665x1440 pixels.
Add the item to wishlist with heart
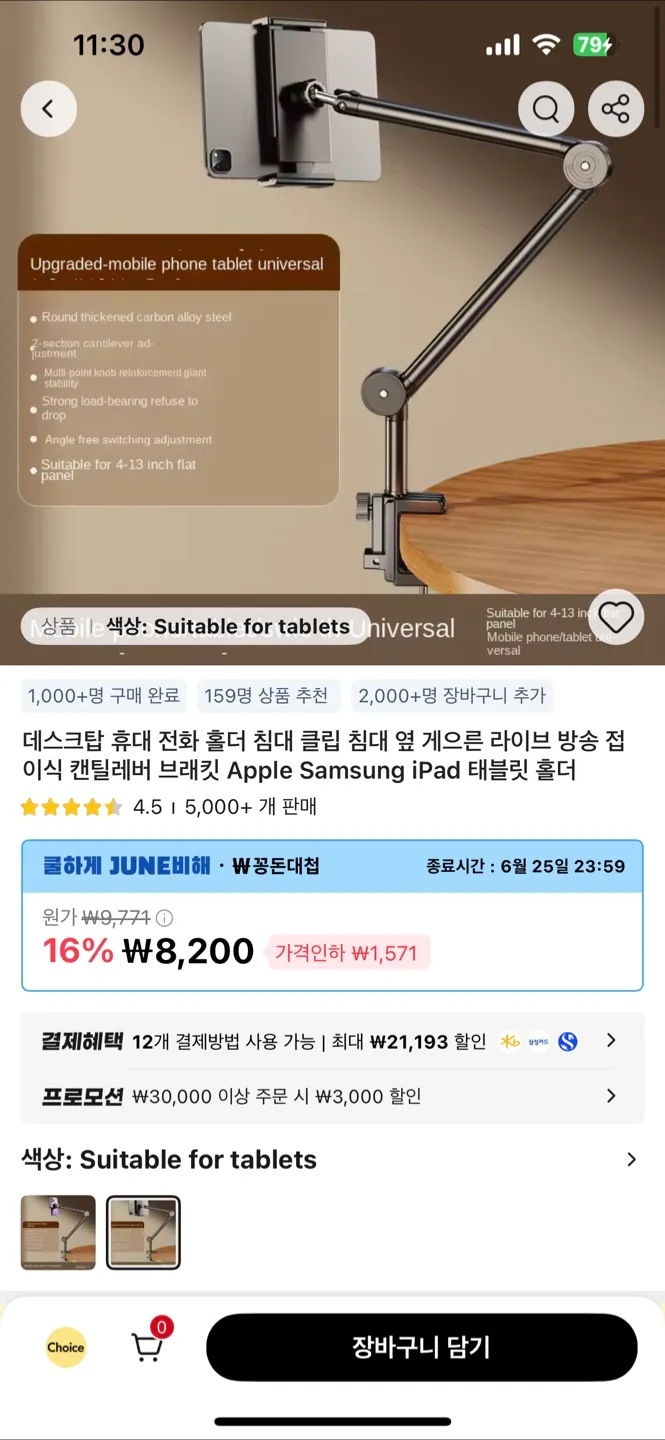tap(615, 618)
